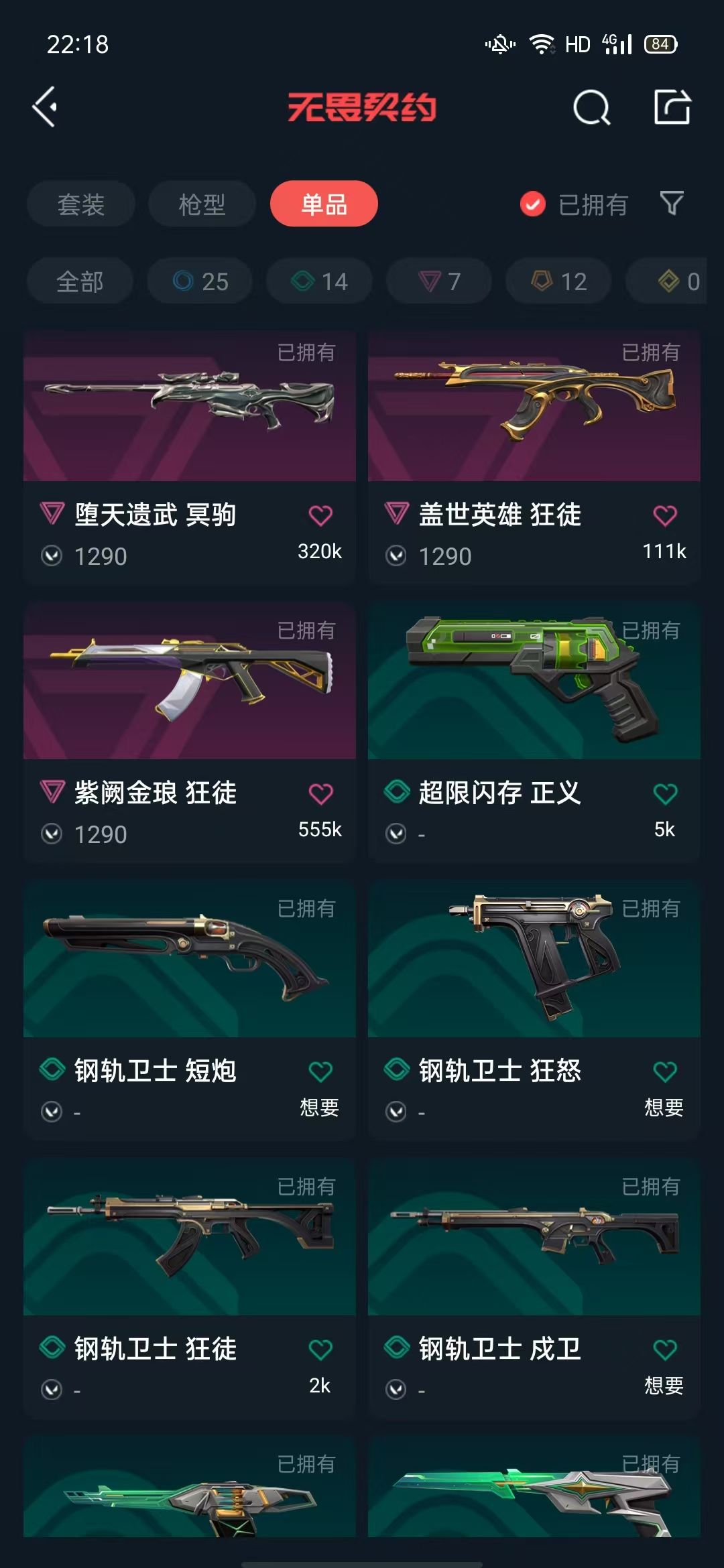This screenshot has width=724, height=1568.
Task: Filter by the blue tier chip showing 25
Action: coord(200,281)
